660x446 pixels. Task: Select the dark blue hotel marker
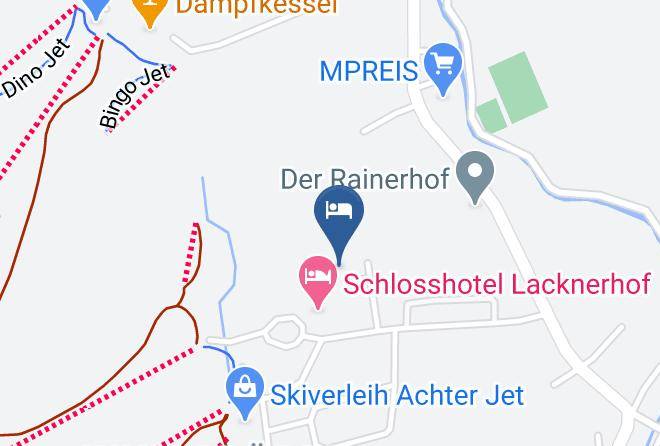click(339, 216)
